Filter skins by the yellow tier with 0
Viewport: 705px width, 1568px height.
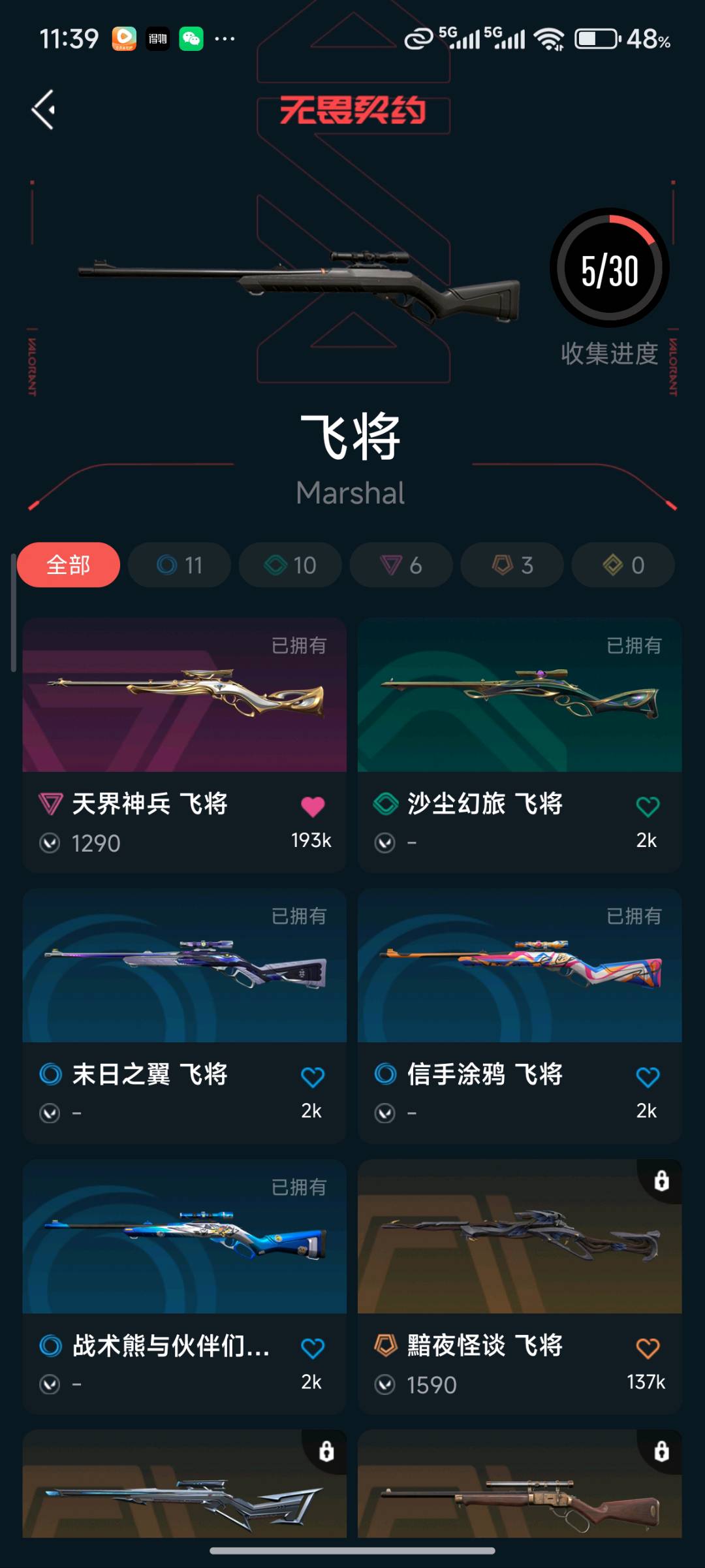pos(623,565)
